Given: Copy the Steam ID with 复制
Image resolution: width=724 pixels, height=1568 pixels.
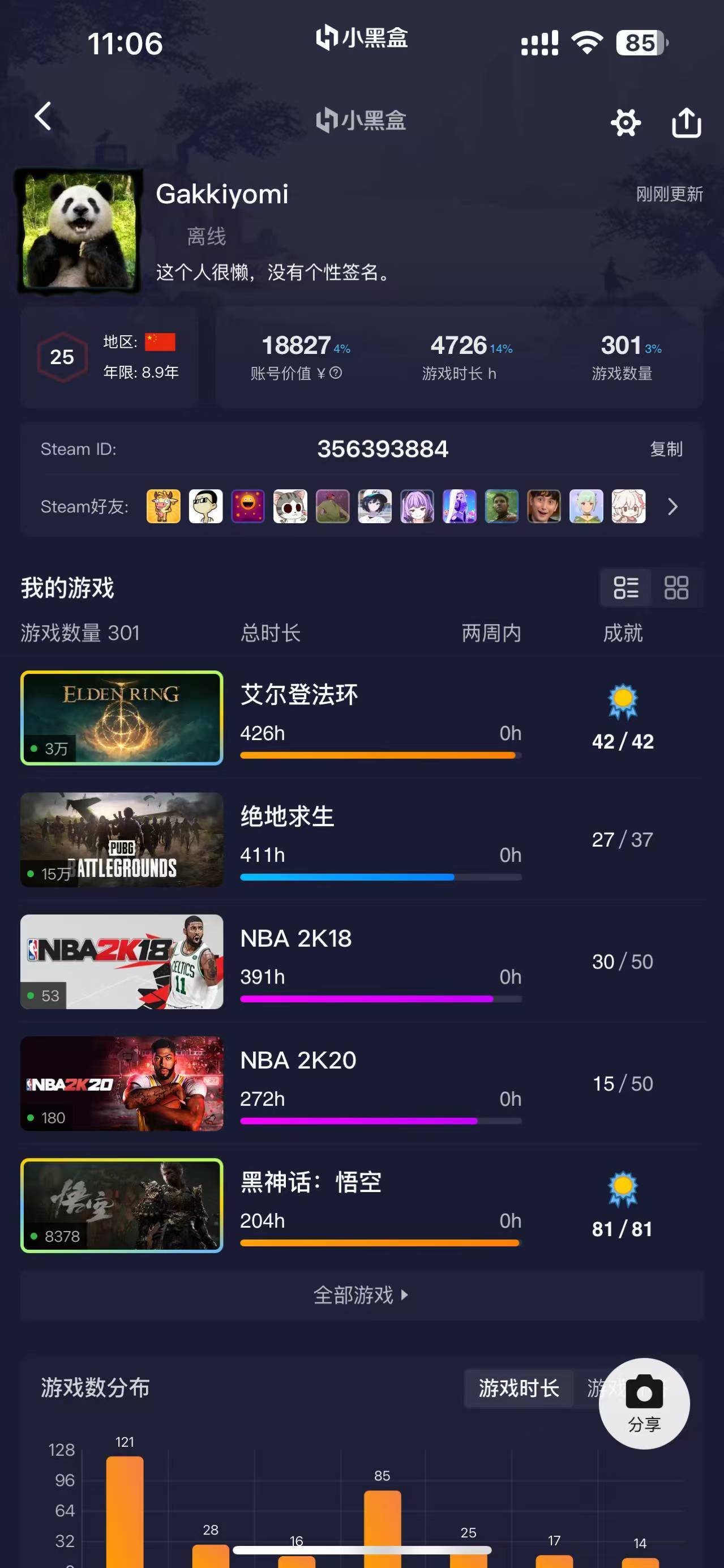Looking at the screenshot, I should (x=666, y=449).
